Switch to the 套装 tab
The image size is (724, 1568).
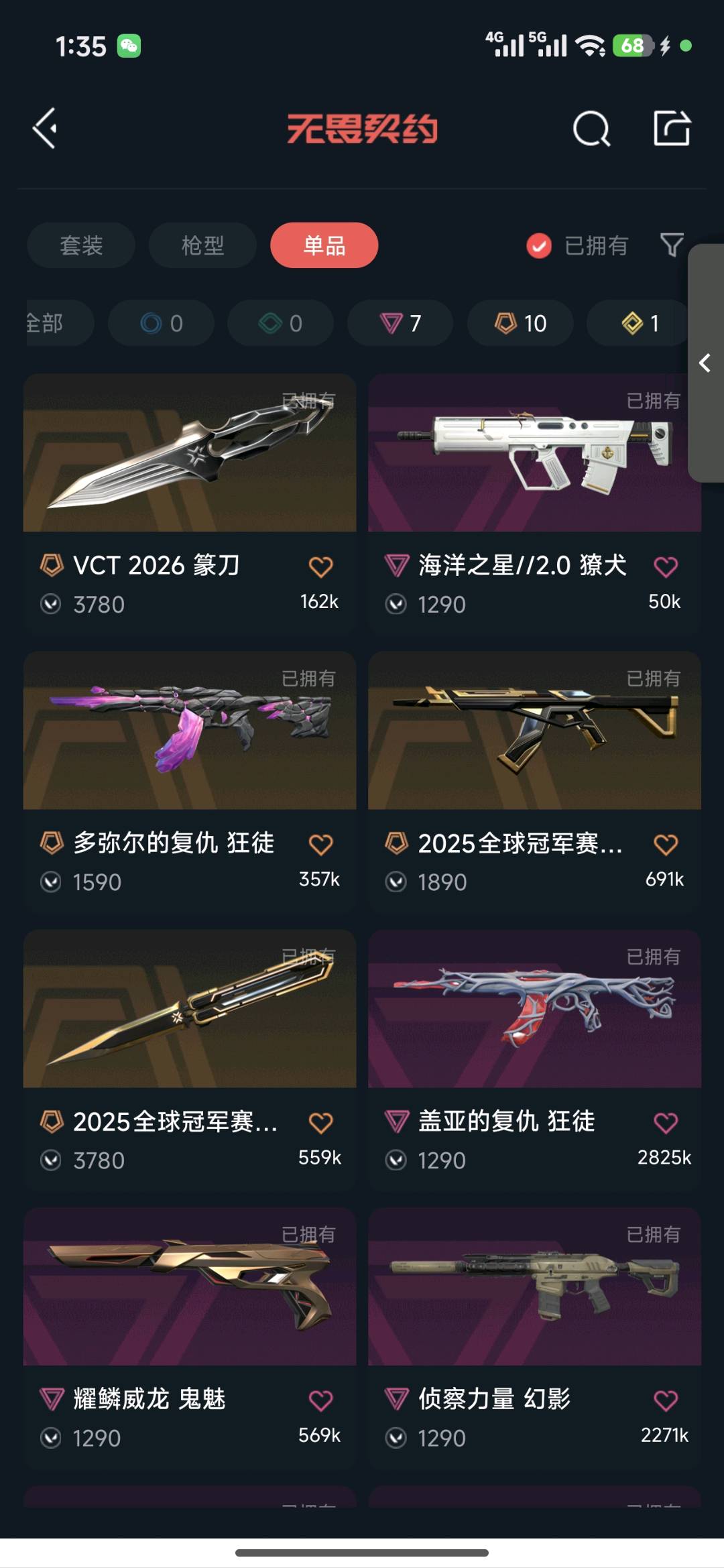[x=81, y=245]
